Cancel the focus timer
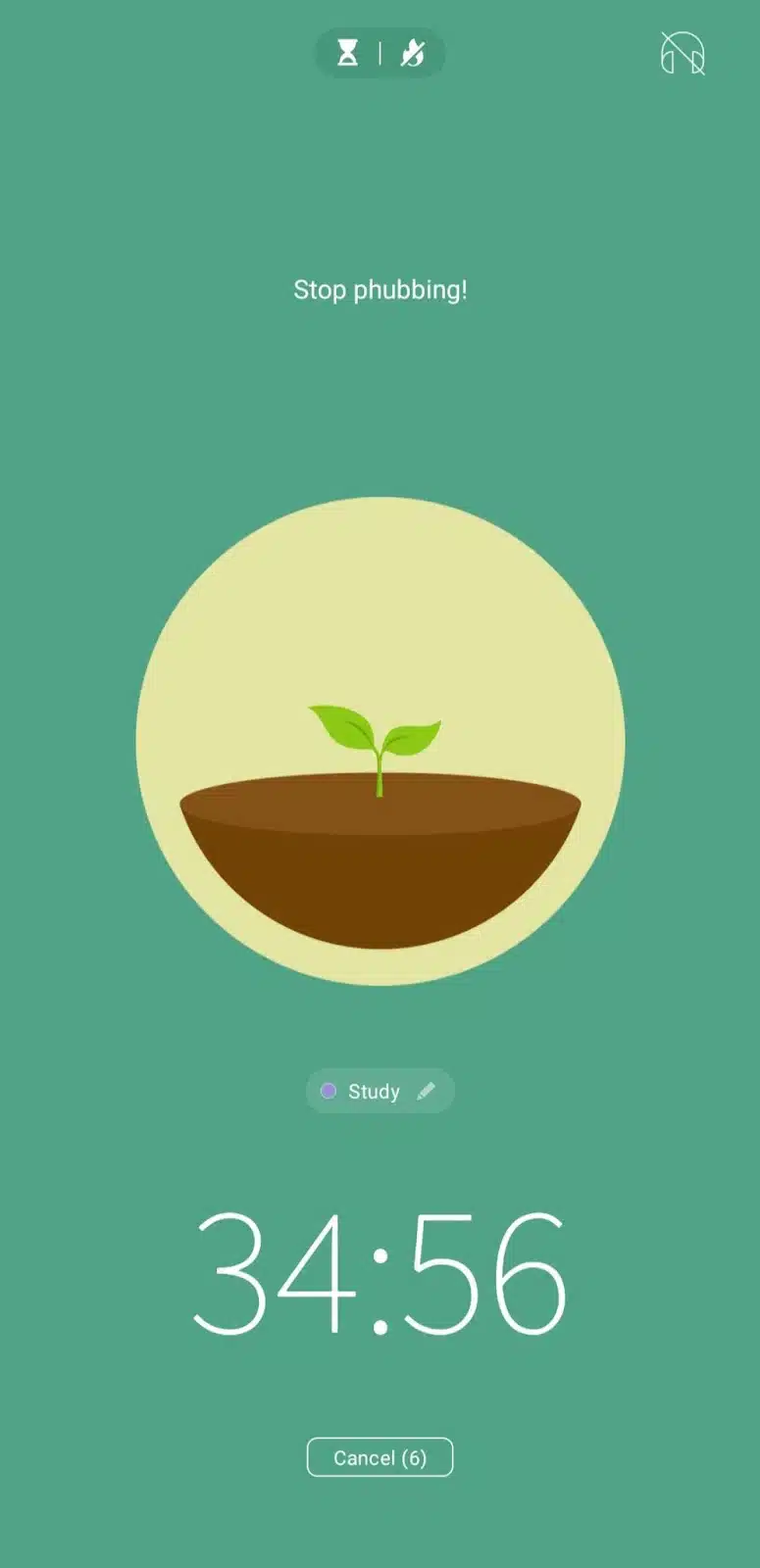The image size is (760, 1568). click(x=380, y=1457)
